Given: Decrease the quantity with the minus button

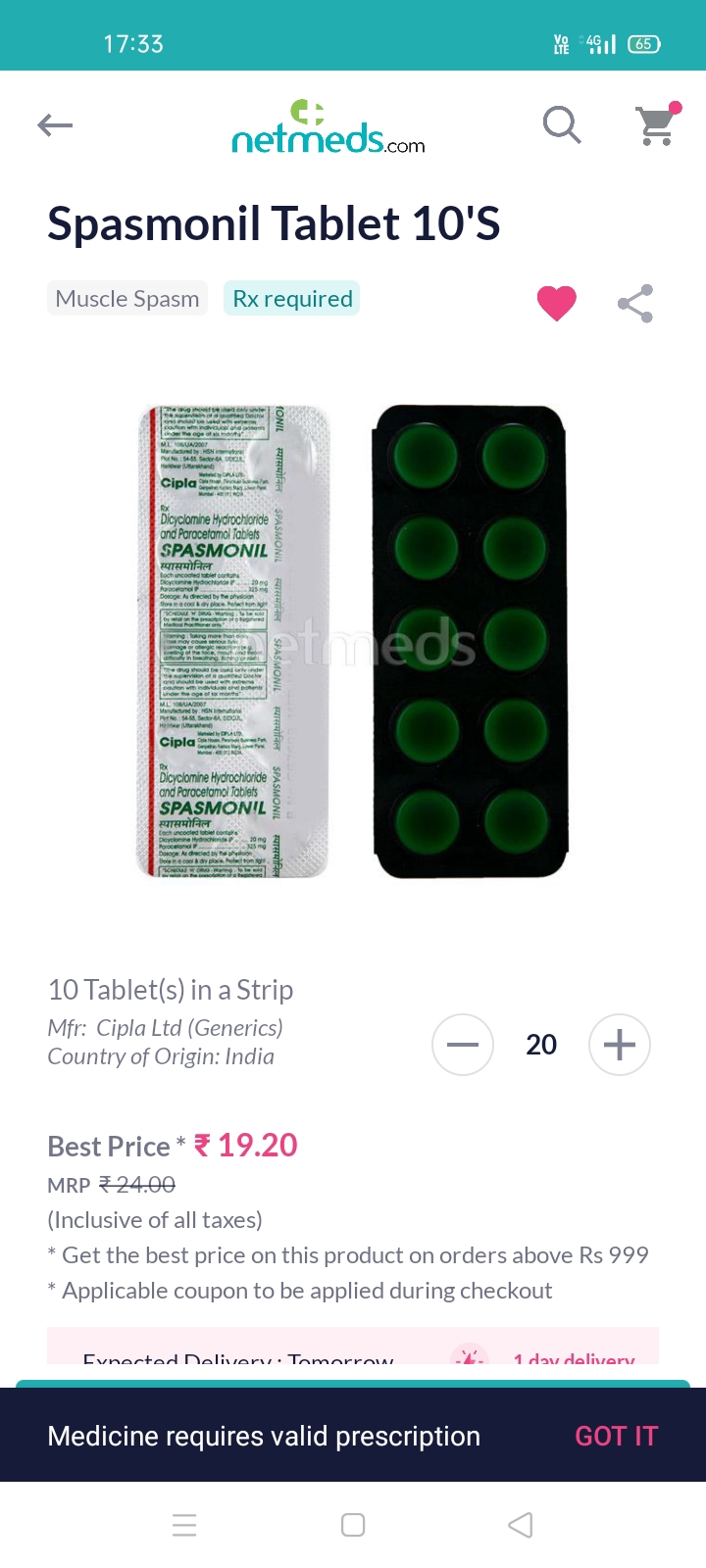Looking at the screenshot, I should pyautogui.click(x=463, y=1045).
